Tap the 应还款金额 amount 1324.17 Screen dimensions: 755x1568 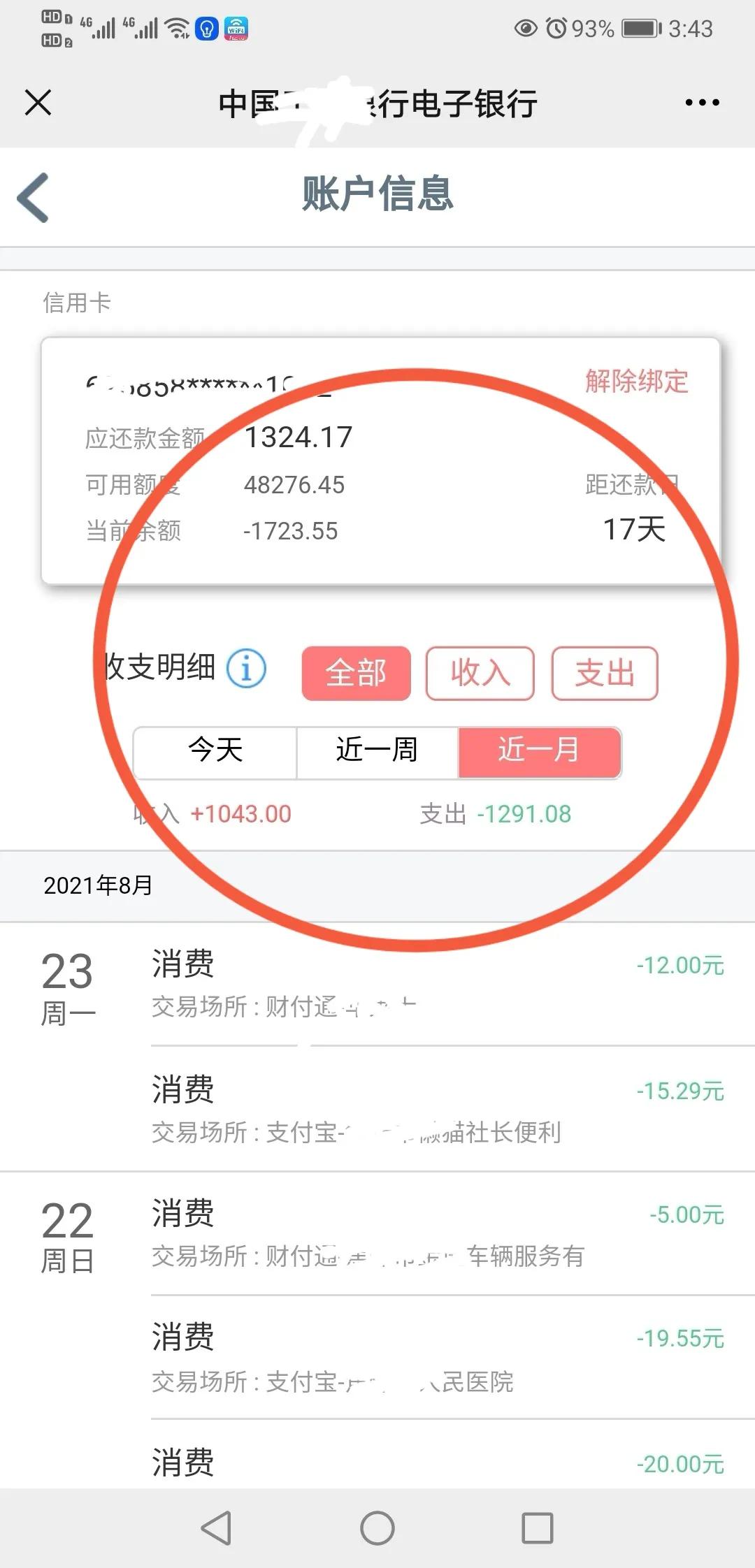(x=299, y=436)
